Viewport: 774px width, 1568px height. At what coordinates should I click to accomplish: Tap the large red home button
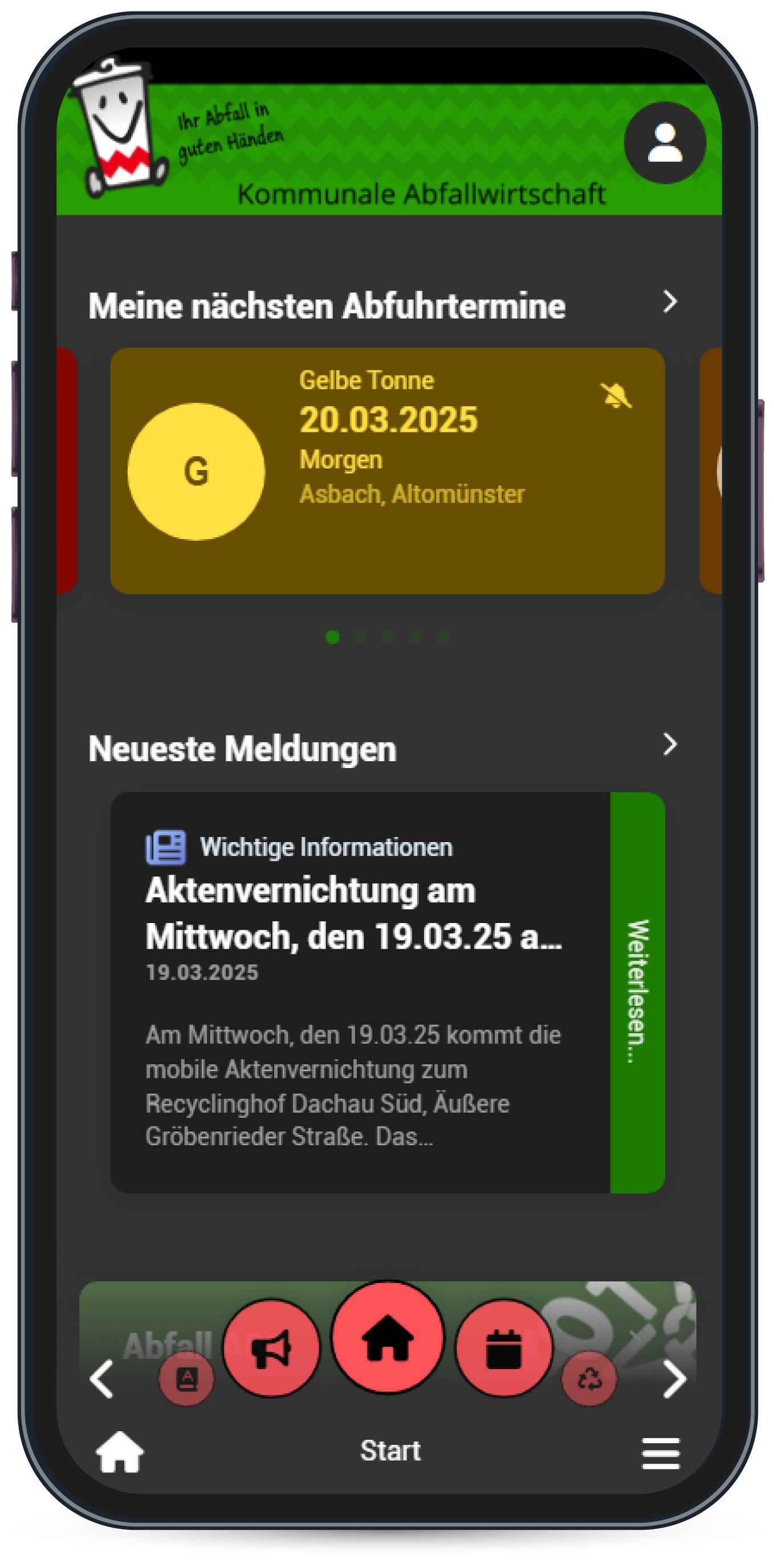click(x=388, y=1337)
